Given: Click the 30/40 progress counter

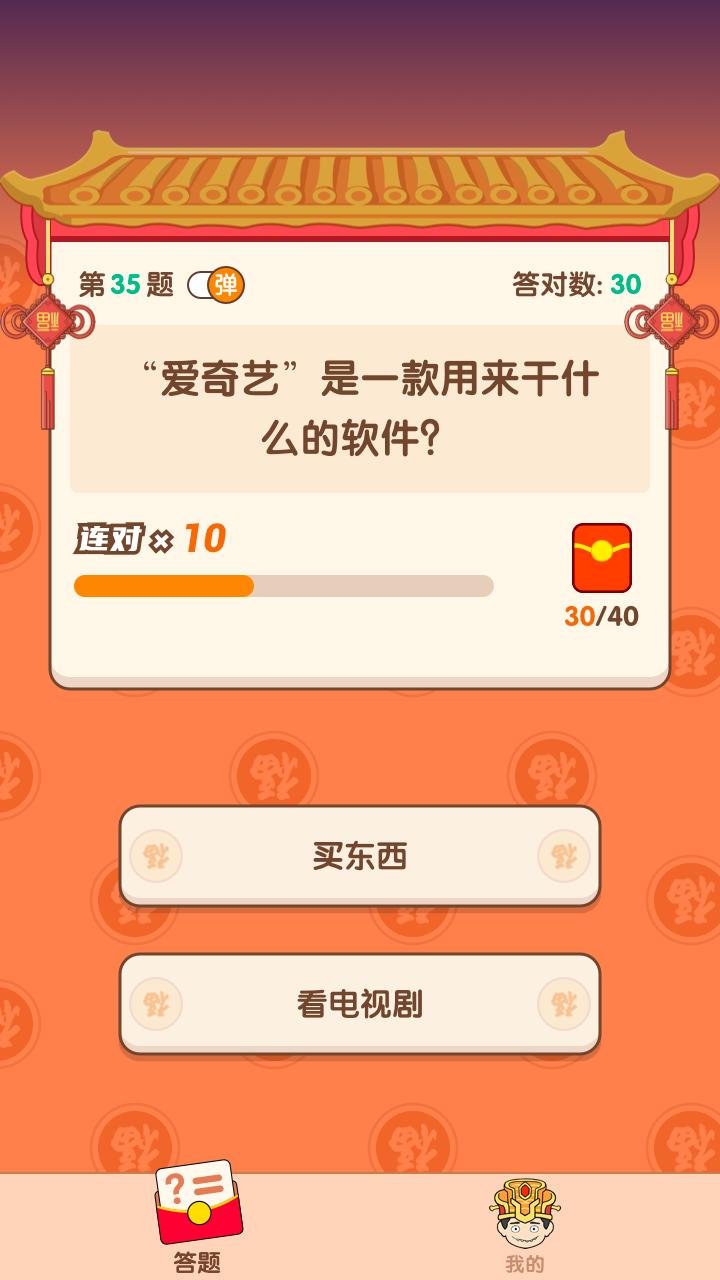Looking at the screenshot, I should [x=602, y=617].
